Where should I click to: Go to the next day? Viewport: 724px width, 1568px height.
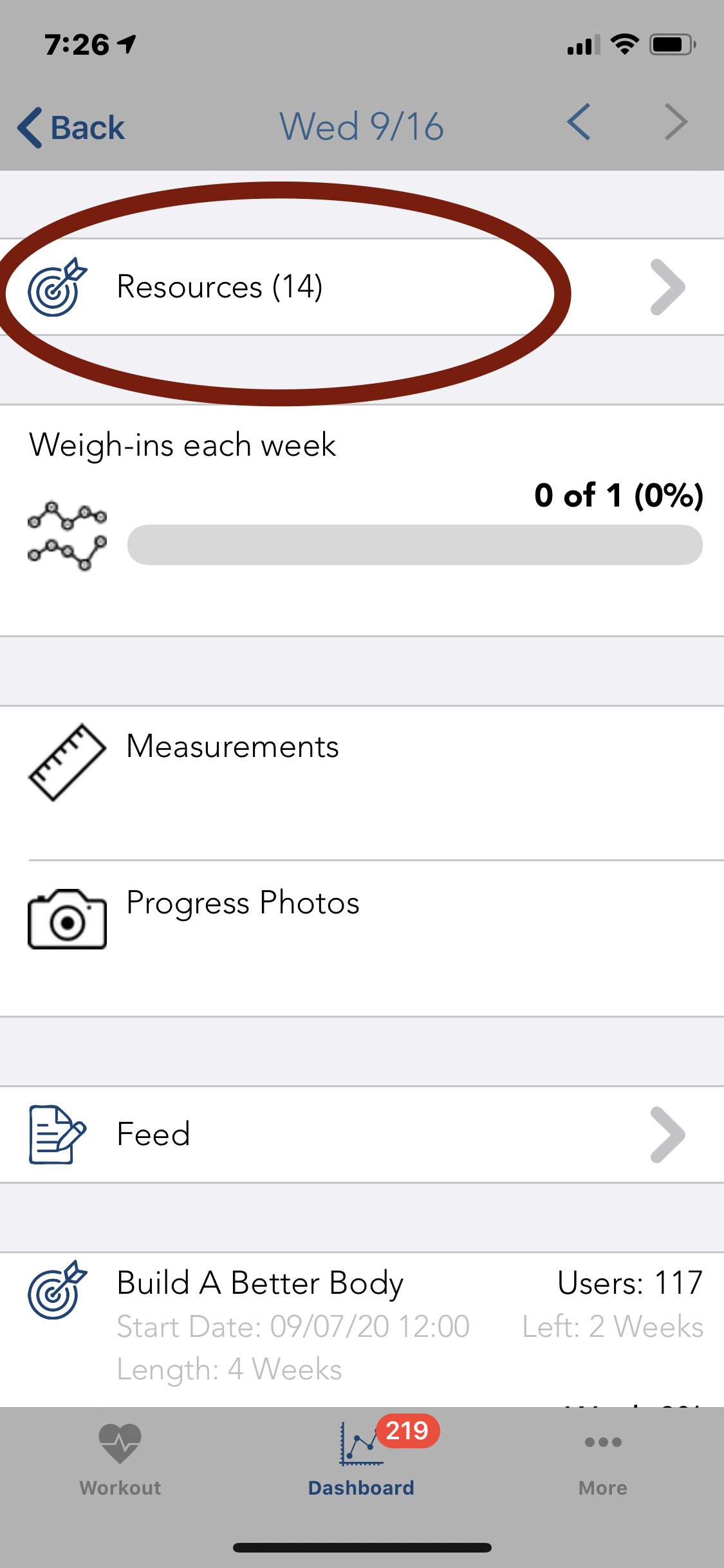click(x=676, y=122)
